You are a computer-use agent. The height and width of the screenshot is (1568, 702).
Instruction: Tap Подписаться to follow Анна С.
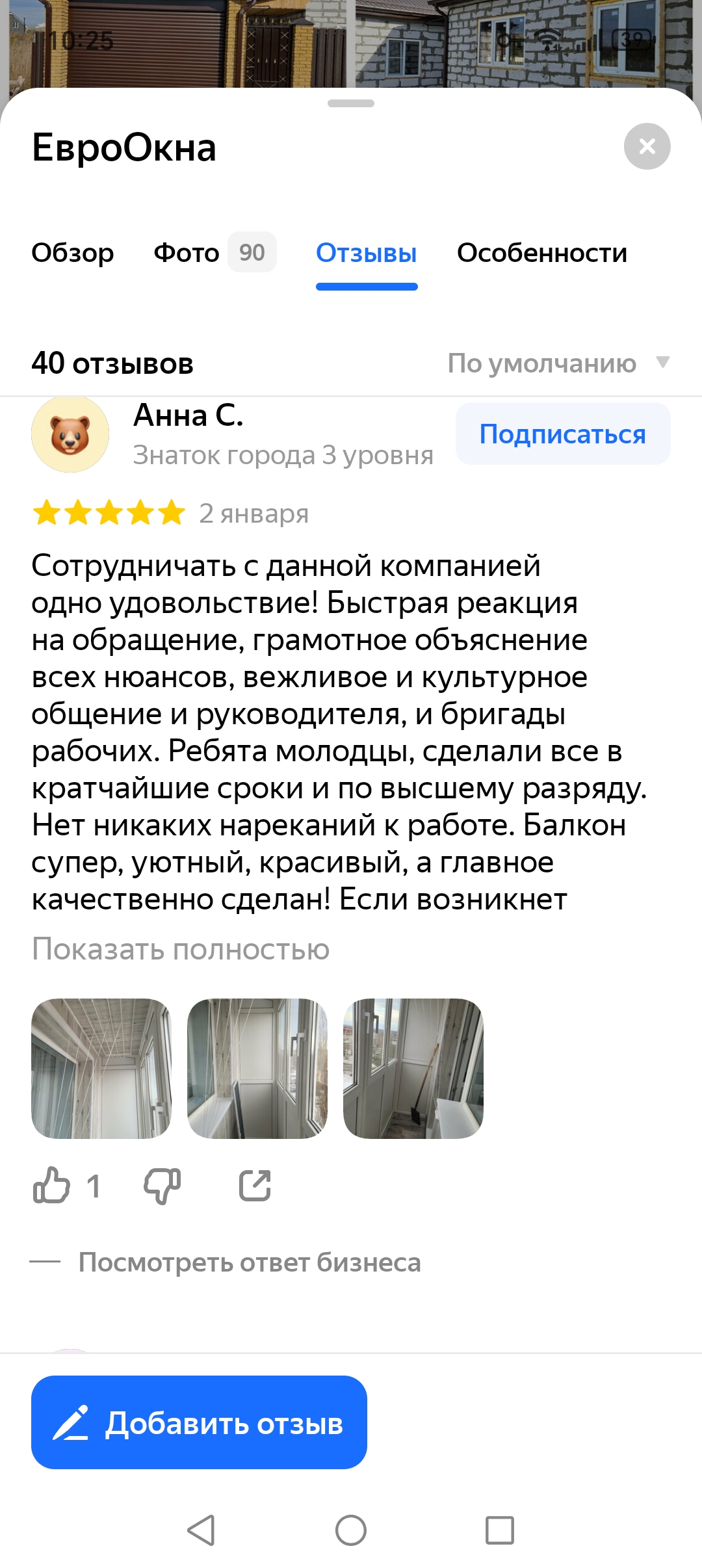click(x=562, y=434)
